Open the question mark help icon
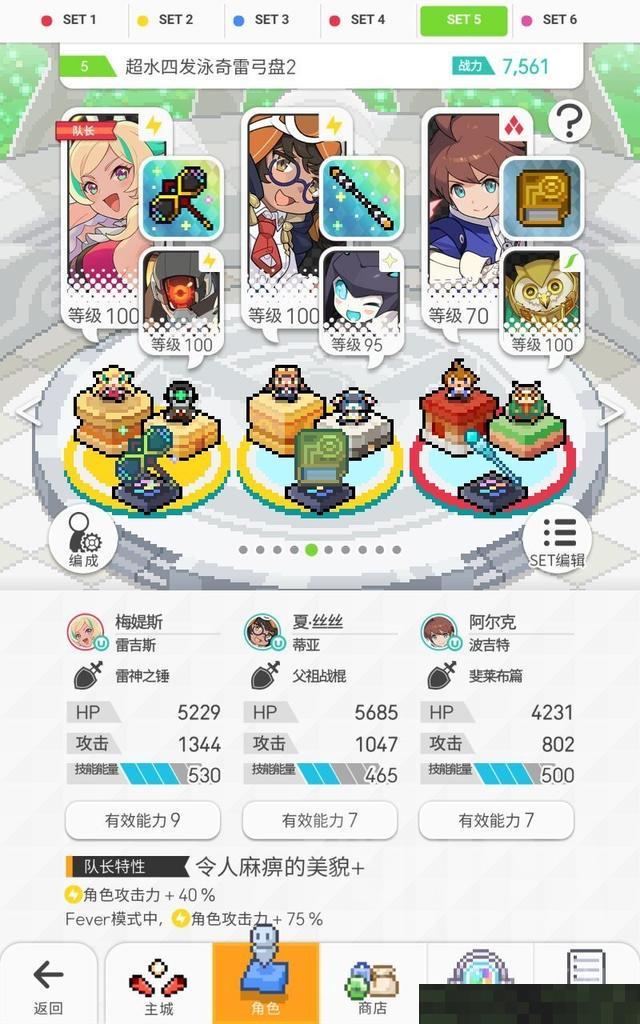640x1024 pixels. coord(568,122)
